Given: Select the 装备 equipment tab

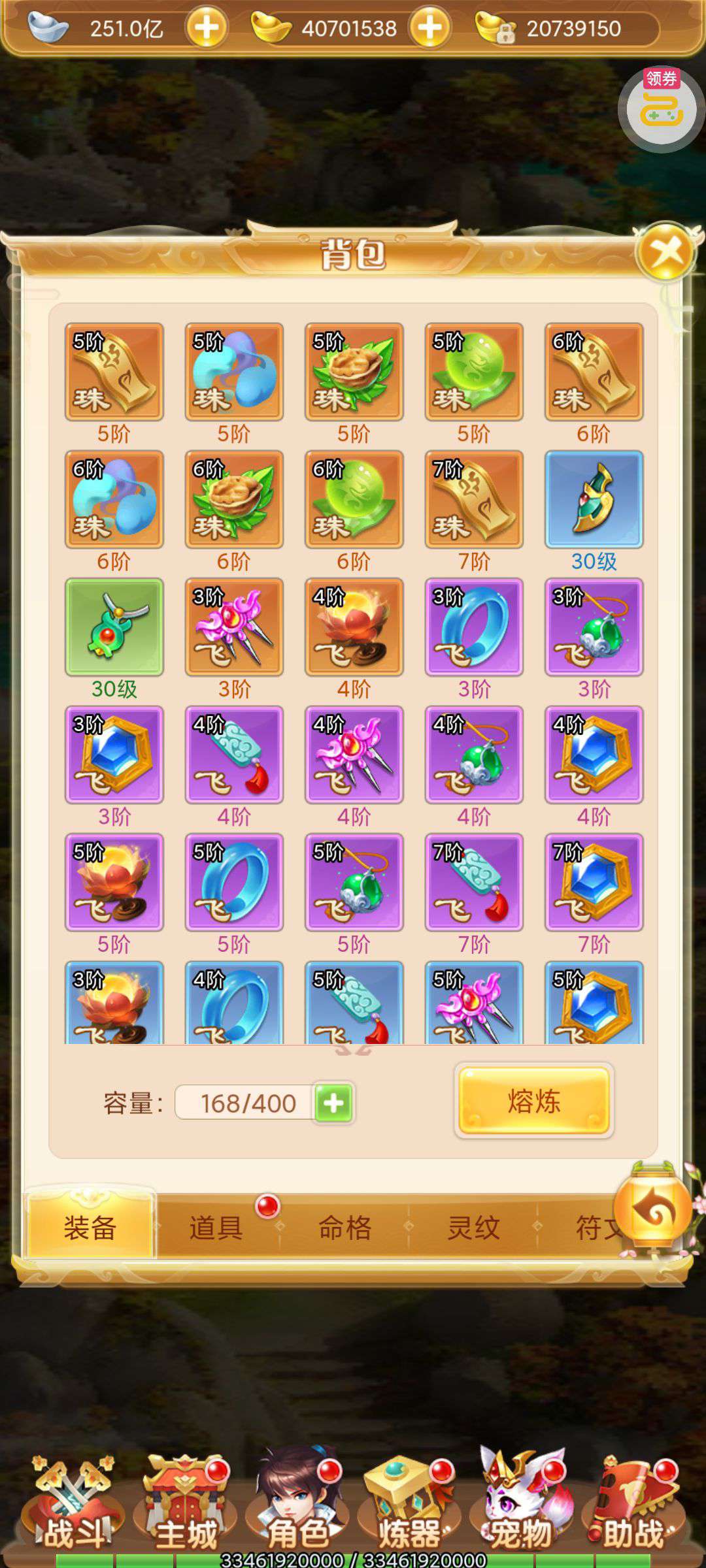Looking at the screenshot, I should [x=90, y=1228].
